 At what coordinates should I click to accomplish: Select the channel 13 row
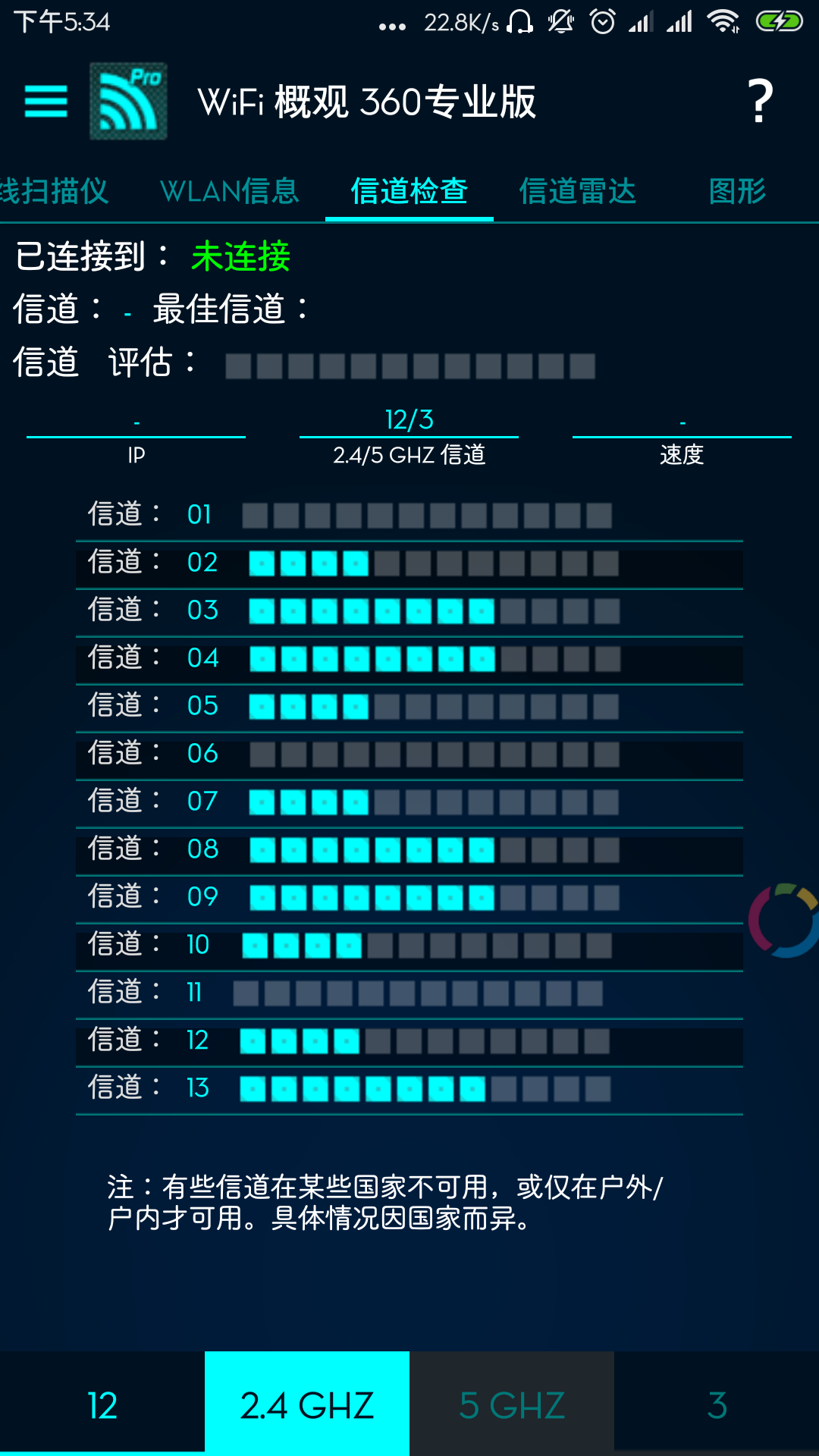pos(409,1088)
